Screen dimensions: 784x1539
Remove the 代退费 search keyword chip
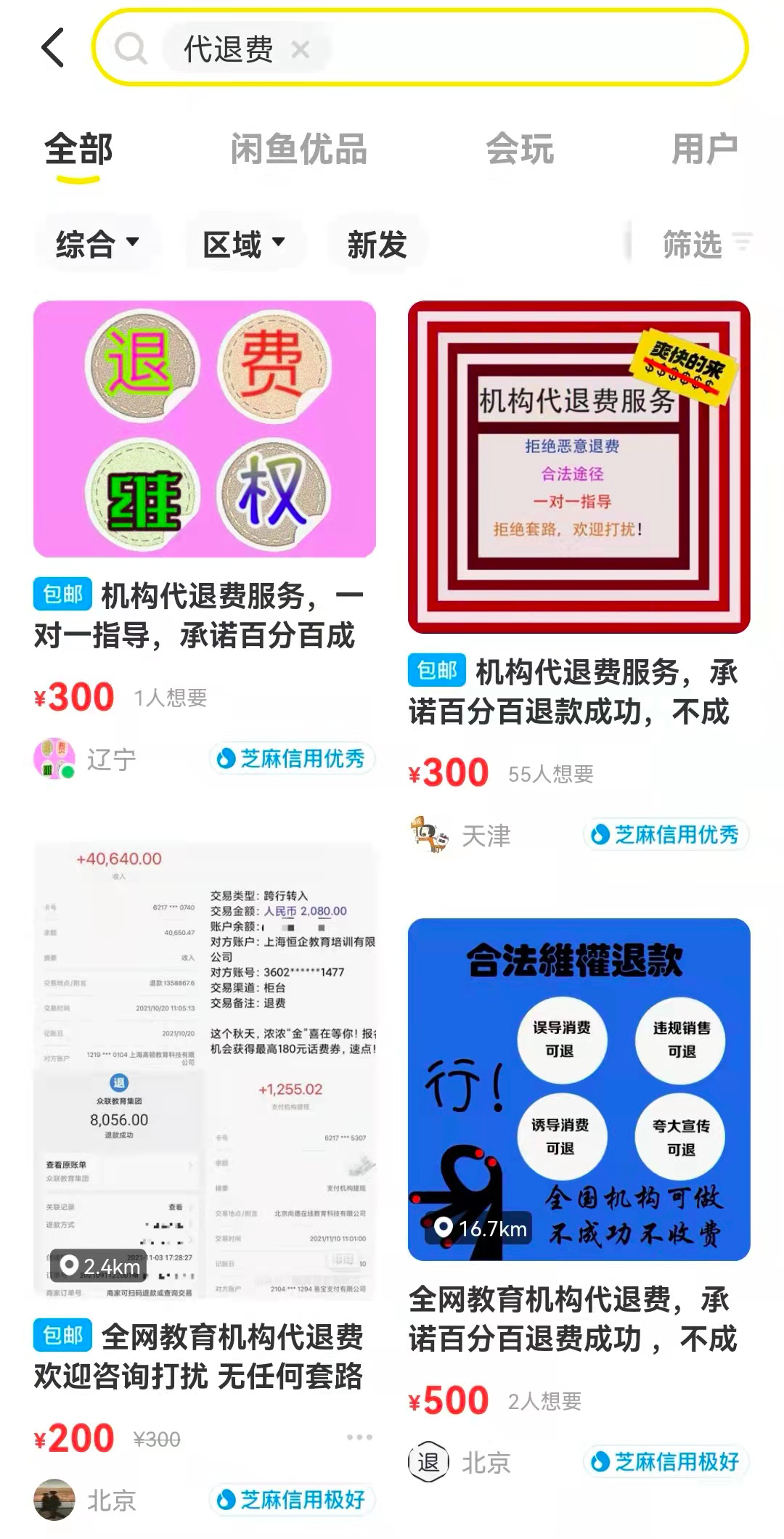[x=301, y=49]
